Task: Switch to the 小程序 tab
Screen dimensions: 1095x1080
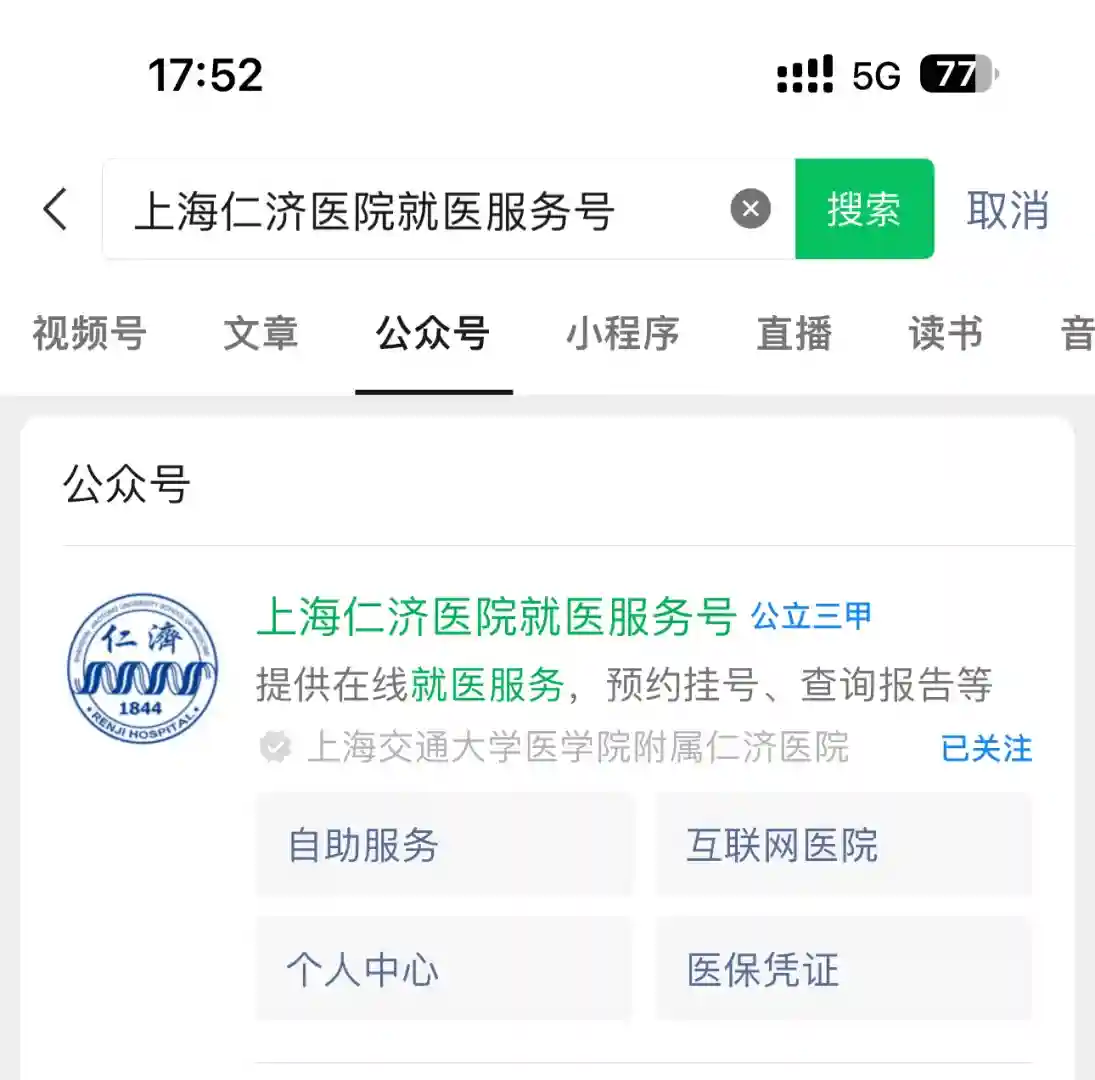Action: tap(622, 334)
